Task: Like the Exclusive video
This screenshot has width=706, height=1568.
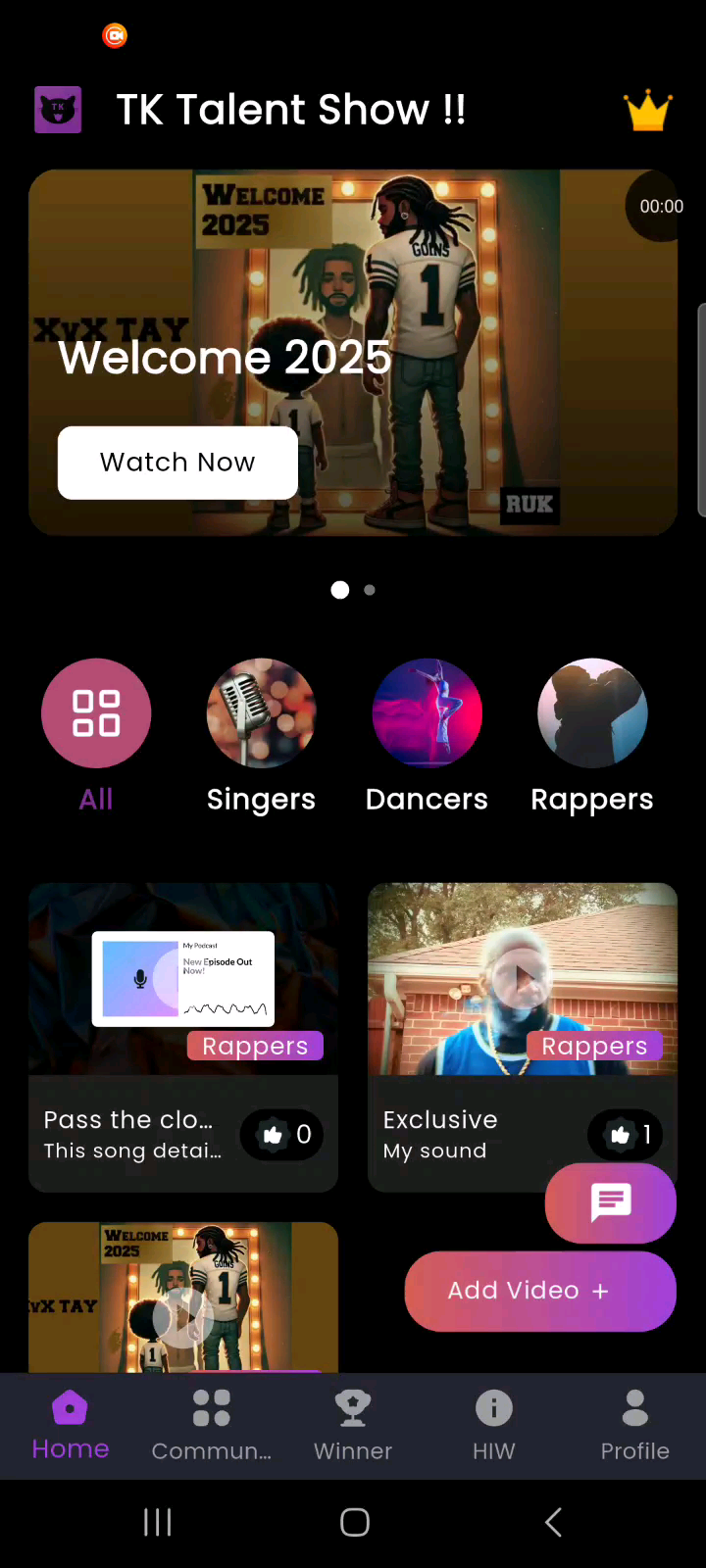Action: (x=624, y=1135)
